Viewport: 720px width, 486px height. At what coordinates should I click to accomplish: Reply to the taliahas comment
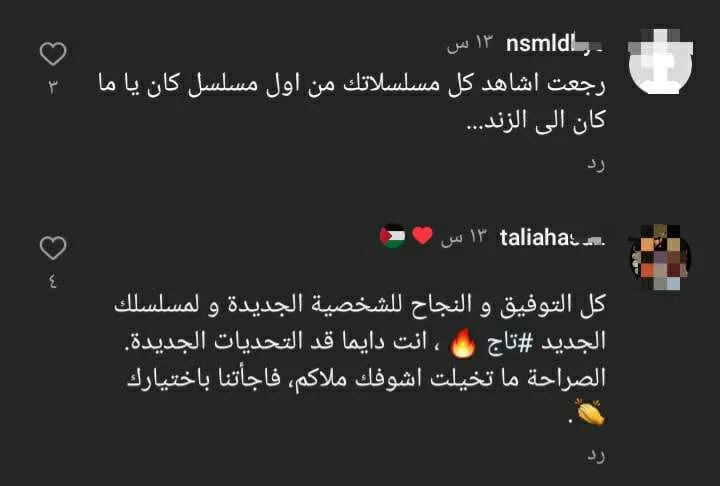[x=596, y=455]
